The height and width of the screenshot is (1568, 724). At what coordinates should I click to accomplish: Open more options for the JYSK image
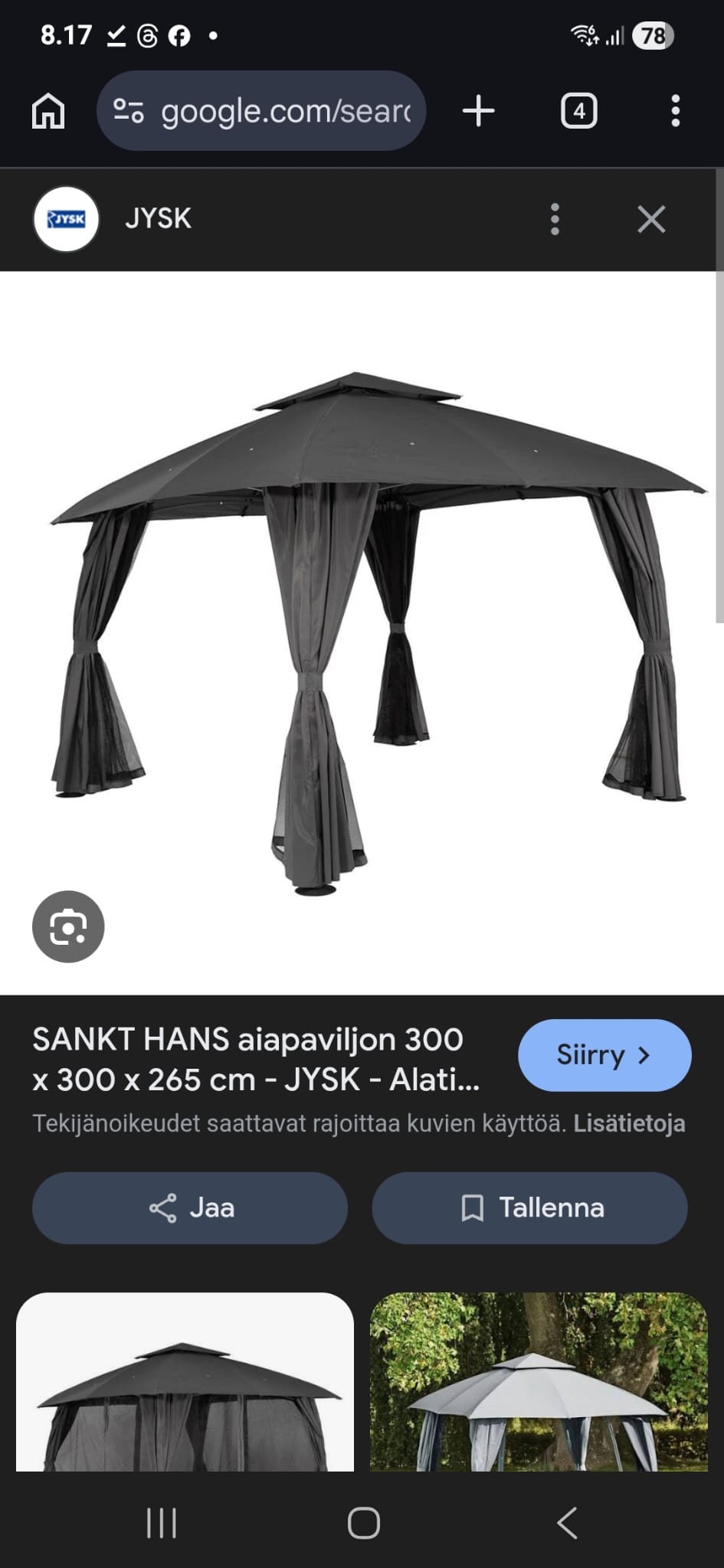pos(555,219)
